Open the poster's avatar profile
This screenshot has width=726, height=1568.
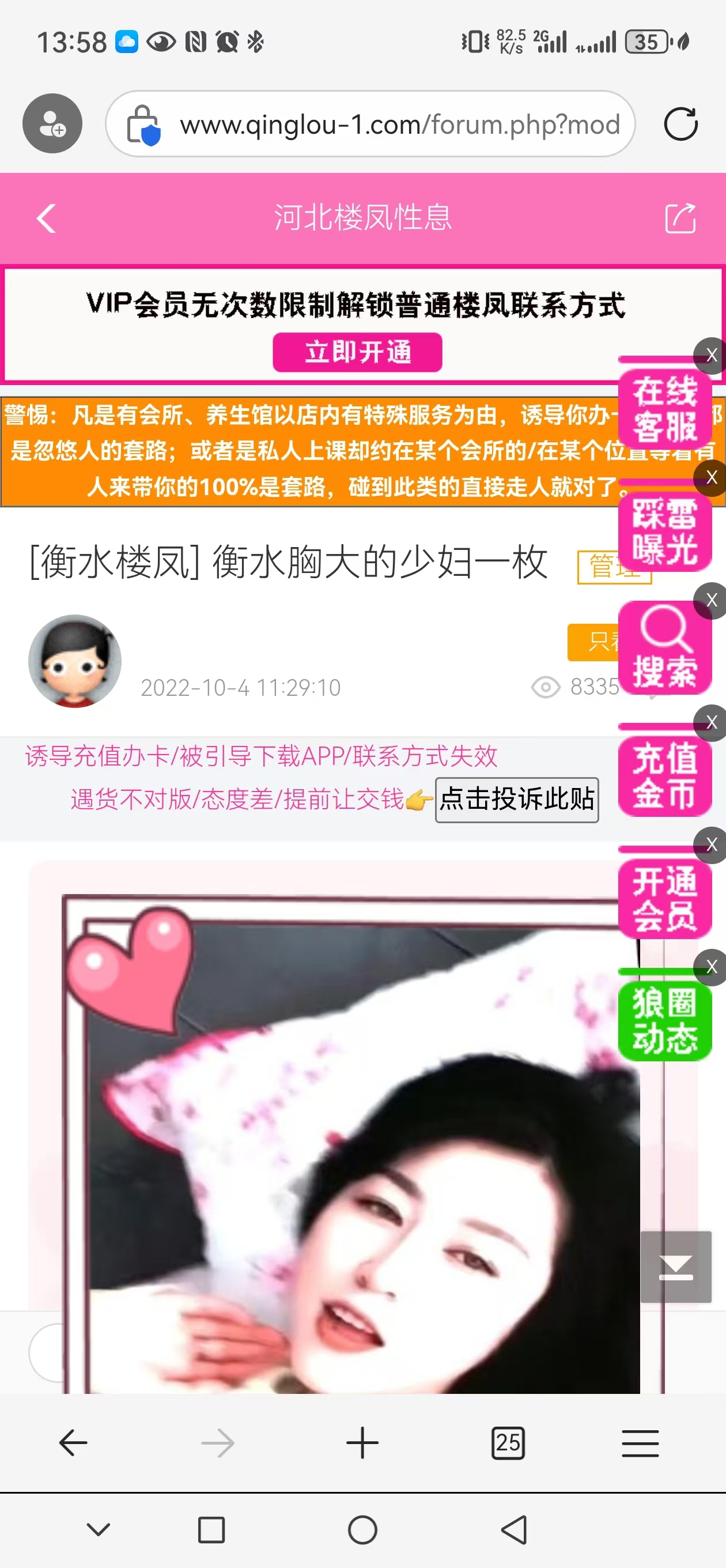pos(75,661)
